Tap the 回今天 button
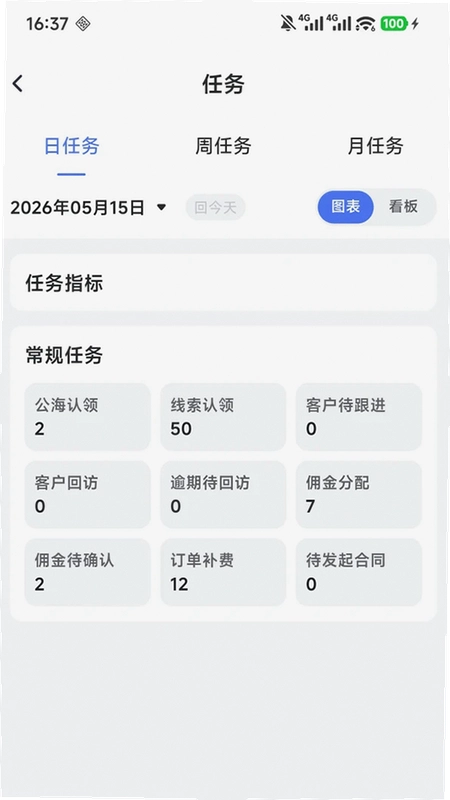Viewport: 450px width, 800px height. pos(215,208)
